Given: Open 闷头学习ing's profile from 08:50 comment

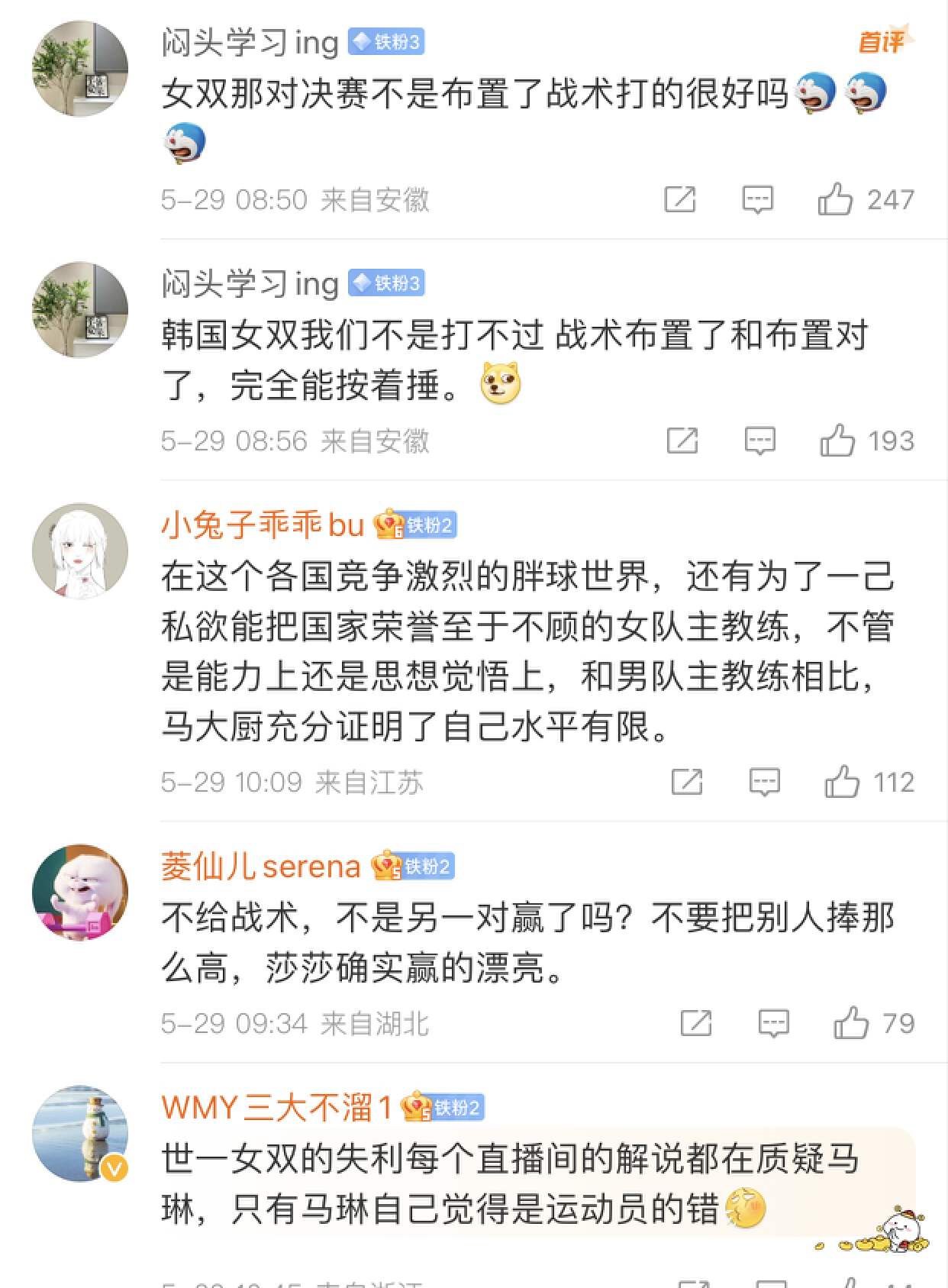Looking at the screenshot, I should click(250, 43).
